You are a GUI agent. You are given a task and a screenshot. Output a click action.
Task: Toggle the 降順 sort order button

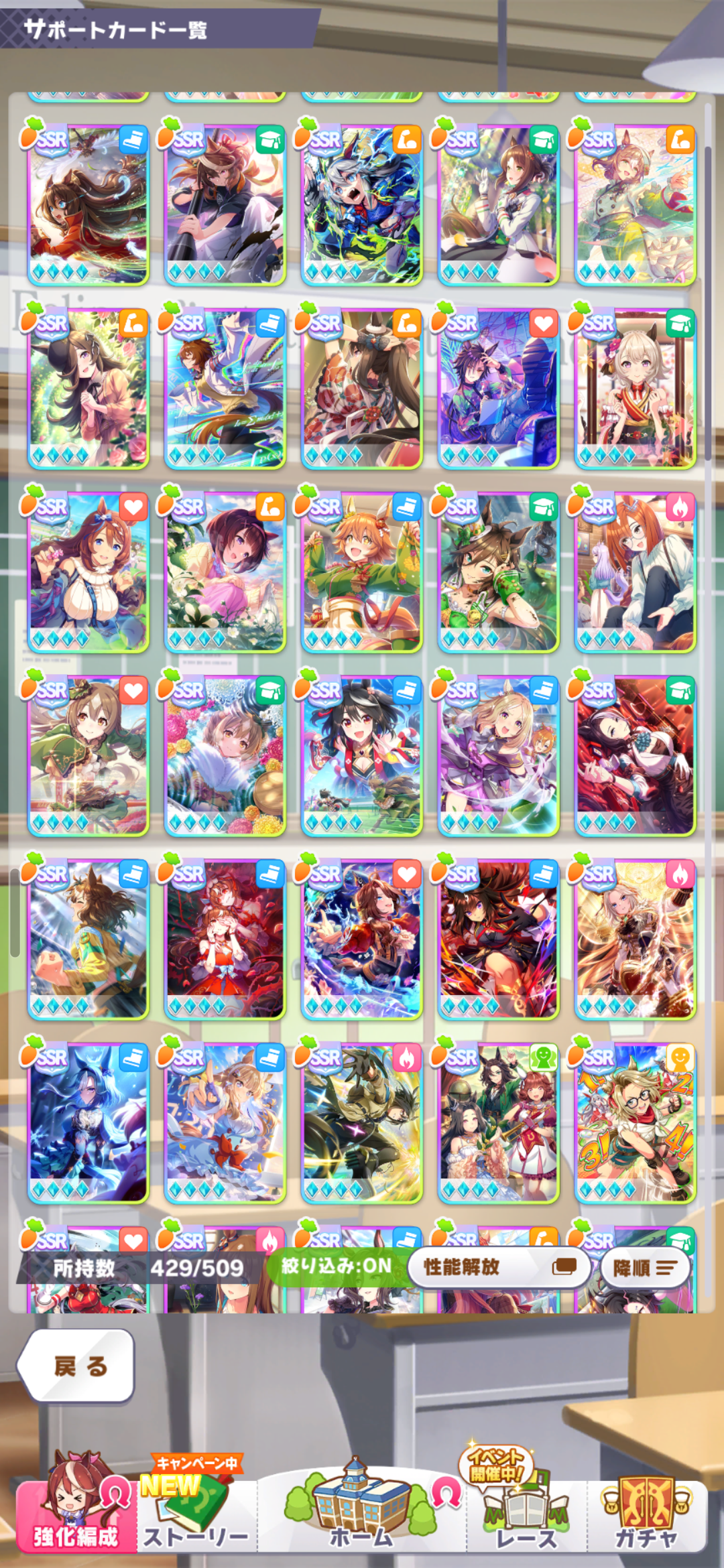coord(645,1267)
